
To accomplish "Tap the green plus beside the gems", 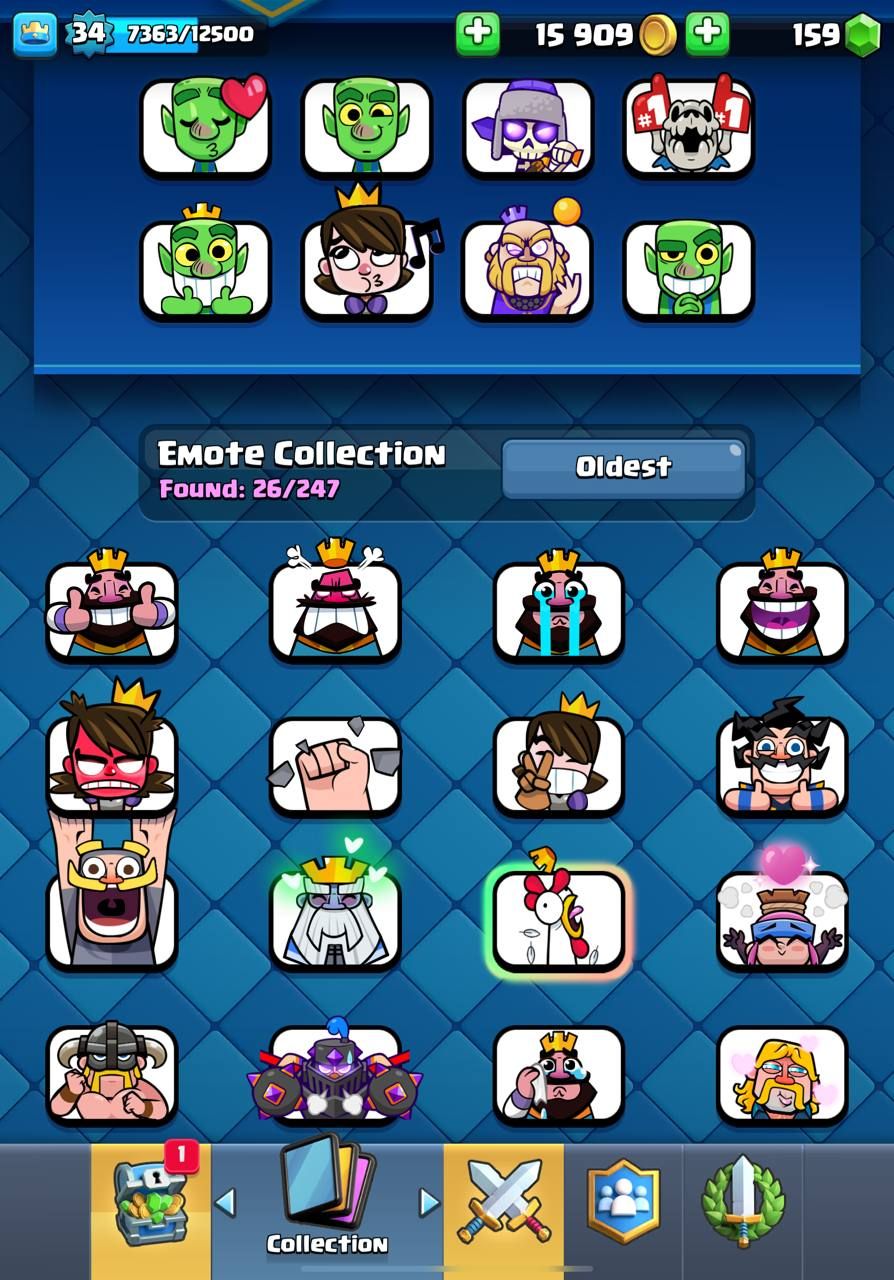I will click(x=708, y=34).
